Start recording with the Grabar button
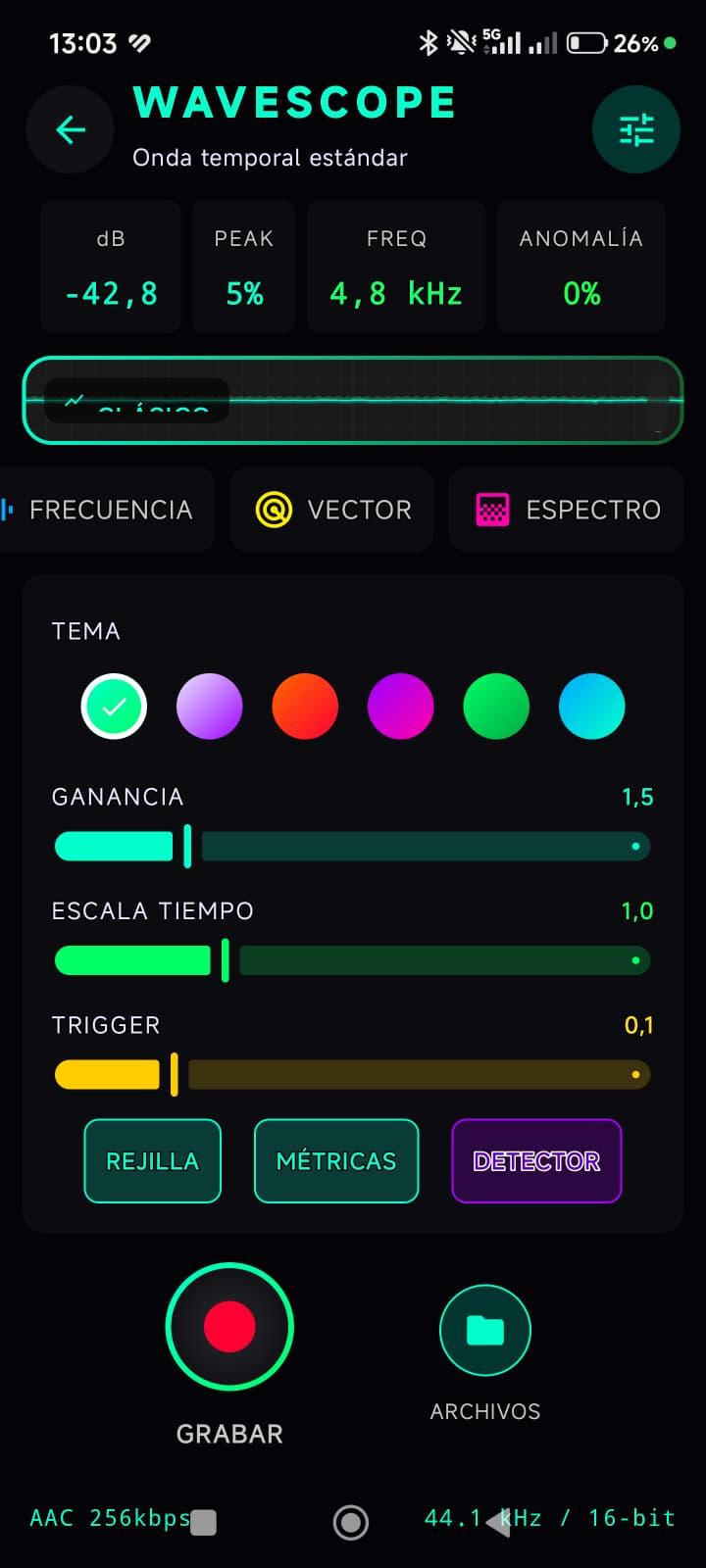The image size is (706, 1568). coord(229,1326)
